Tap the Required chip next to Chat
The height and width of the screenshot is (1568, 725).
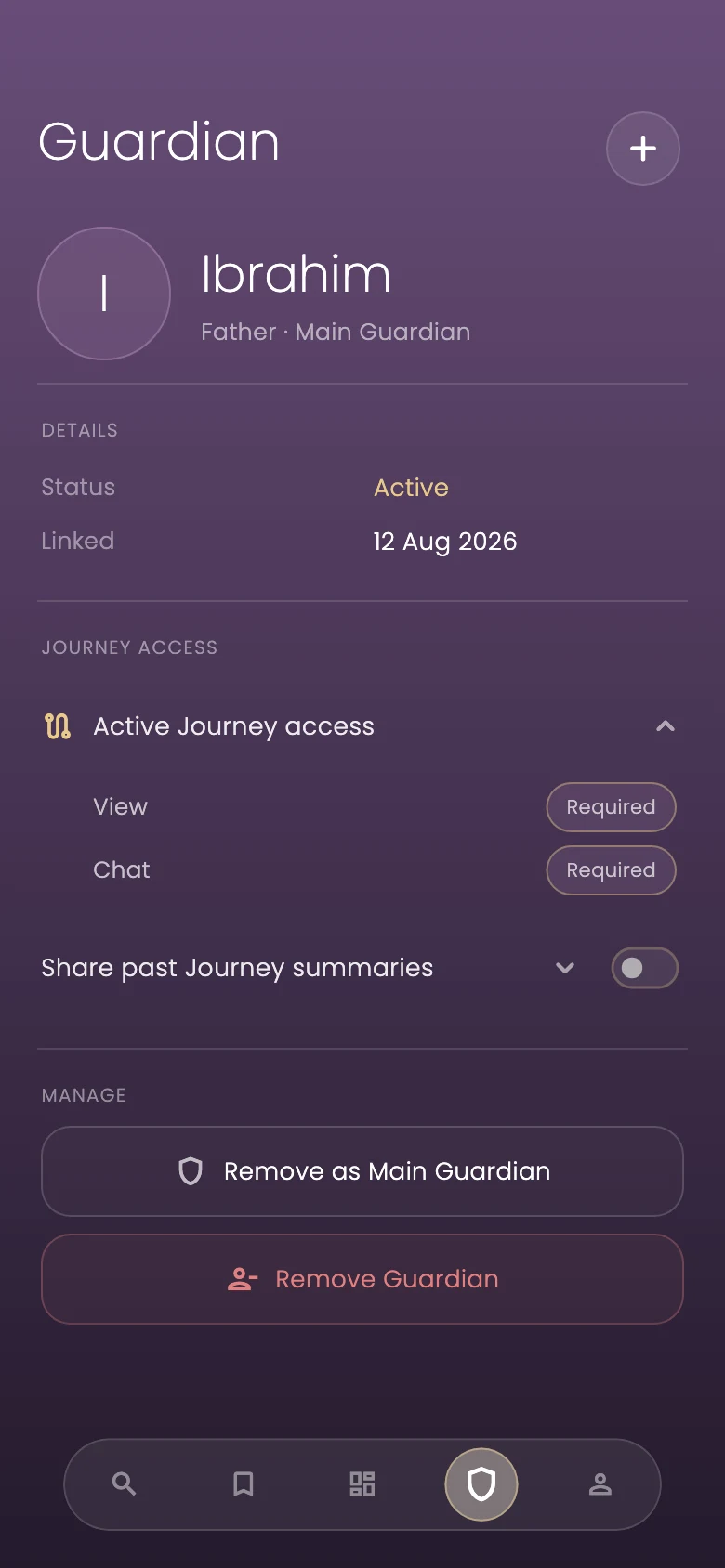(611, 870)
